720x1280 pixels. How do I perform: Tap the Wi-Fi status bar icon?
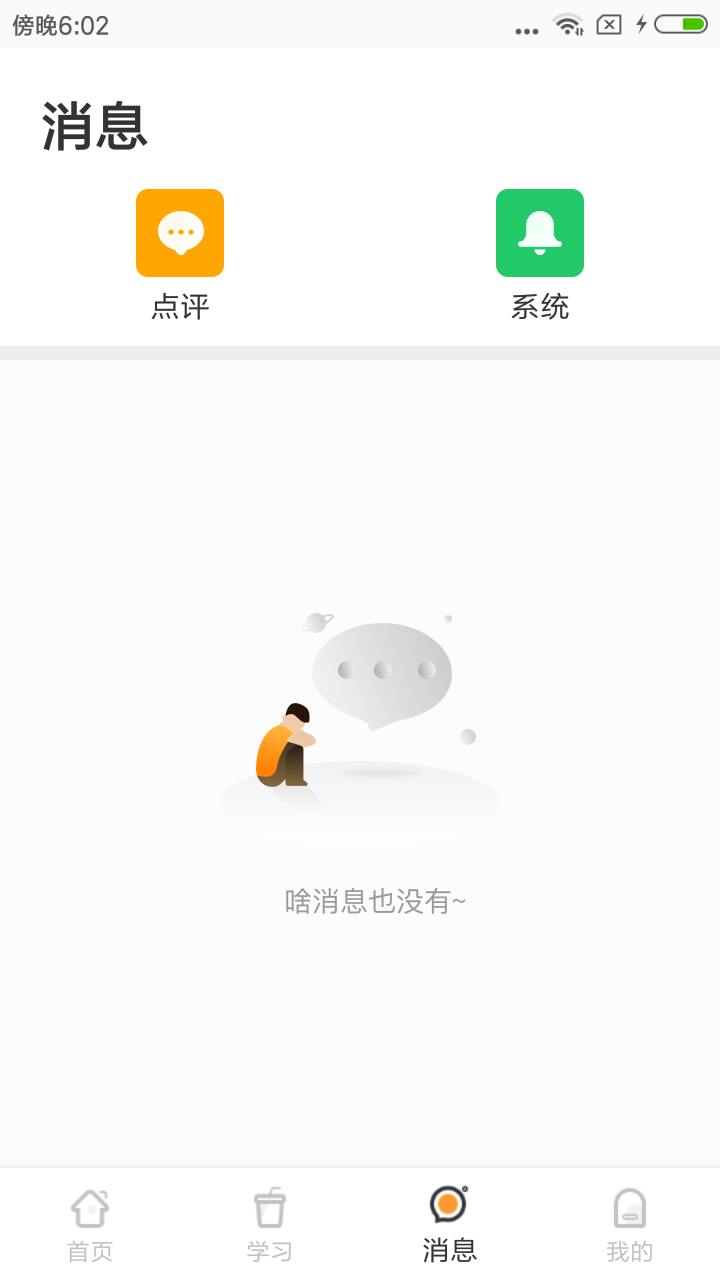click(567, 26)
